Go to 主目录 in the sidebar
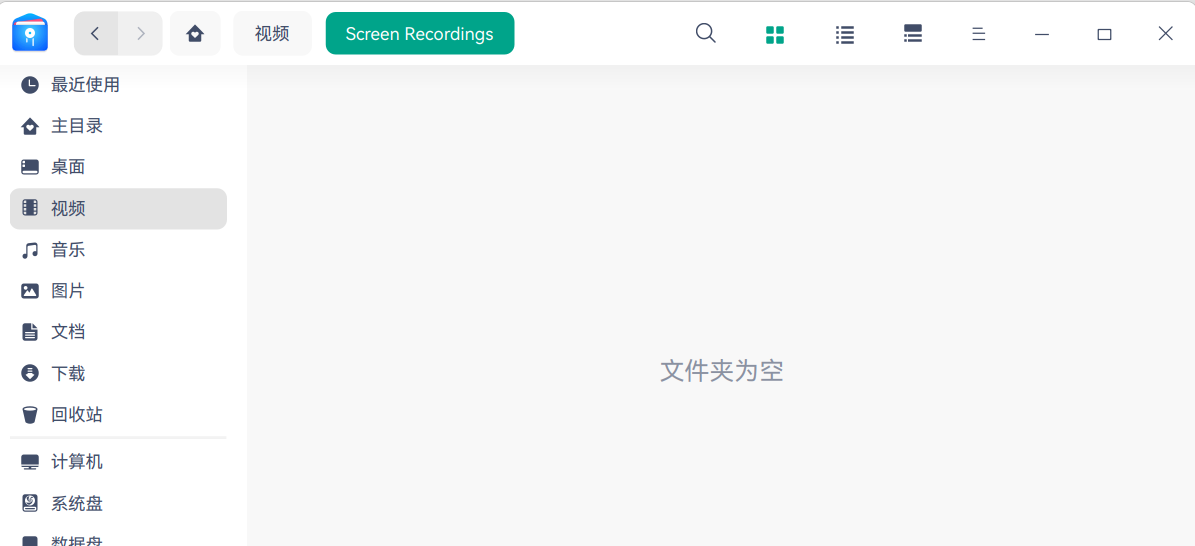 (77, 126)
